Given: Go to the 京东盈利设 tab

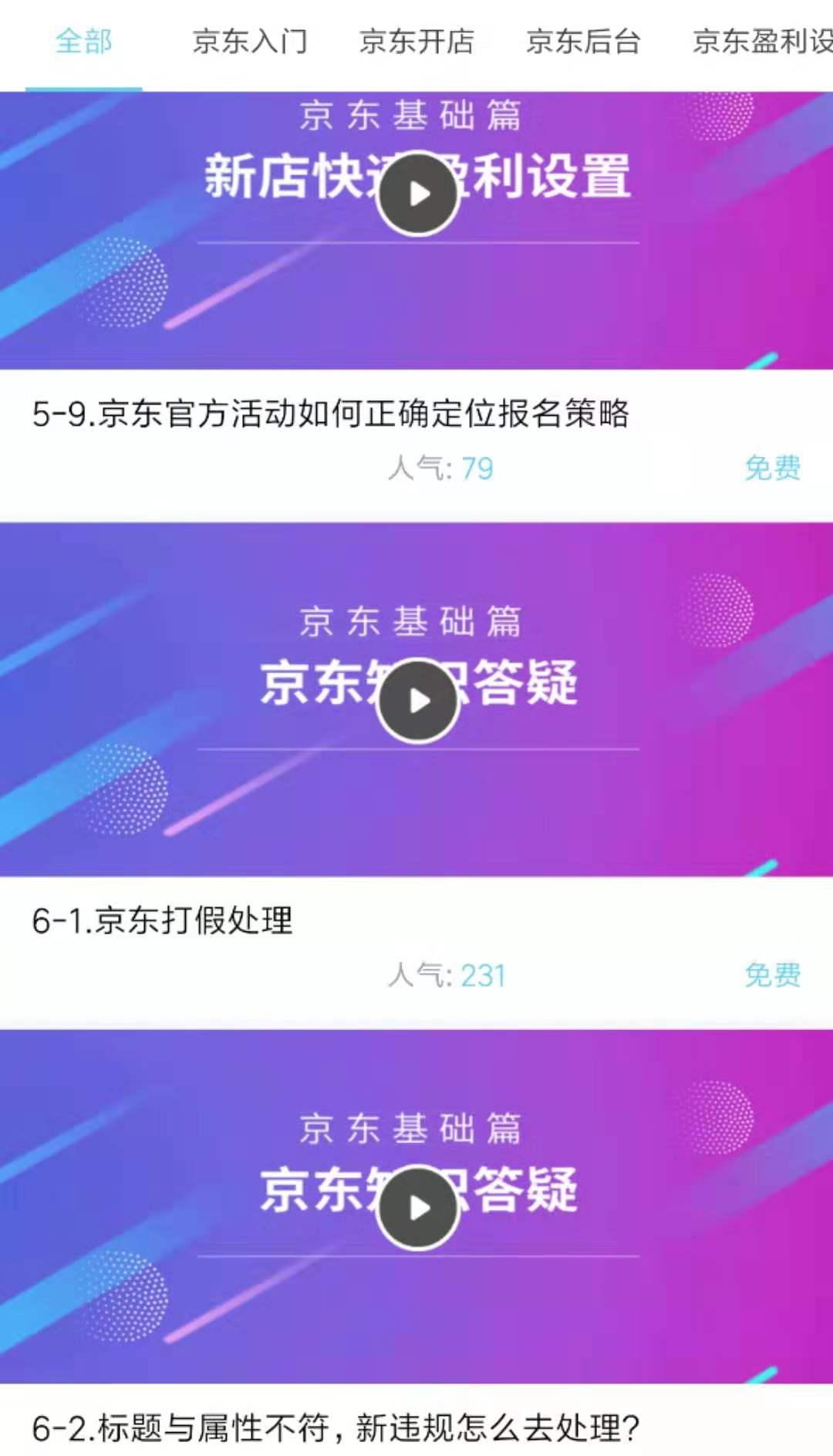Looking at the screenshot, I should [762, 42].
